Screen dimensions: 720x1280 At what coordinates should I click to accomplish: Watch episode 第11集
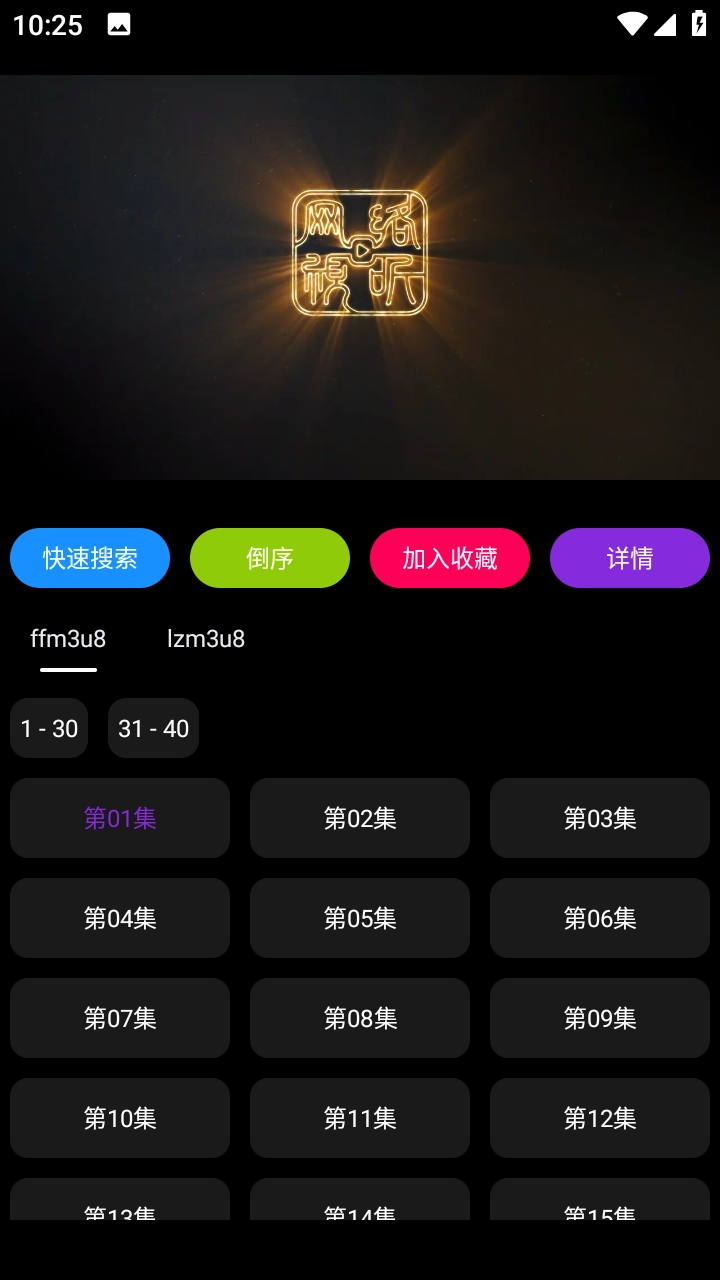[x=360, y=1118]
